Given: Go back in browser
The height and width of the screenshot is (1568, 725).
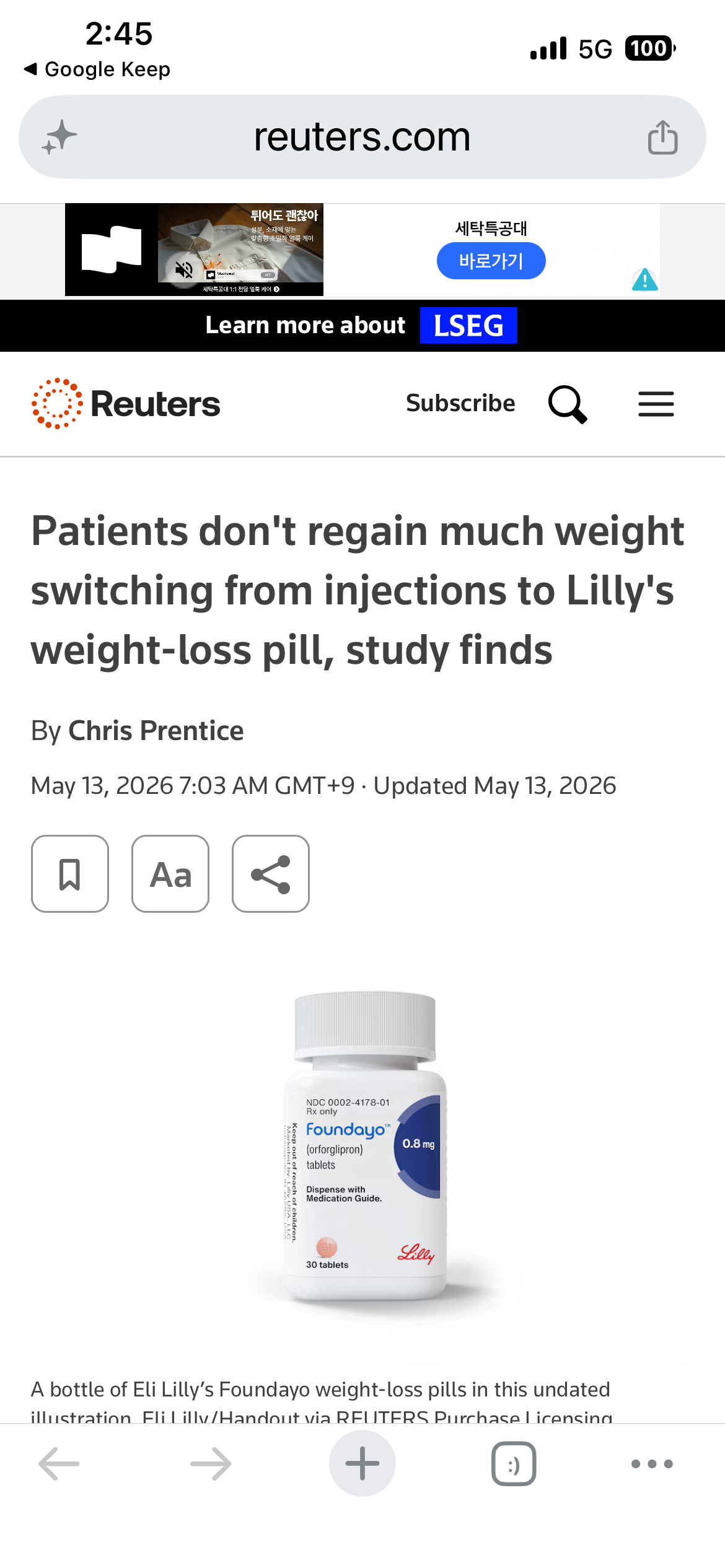Looking at the screenshot, I should (59, 1464).
